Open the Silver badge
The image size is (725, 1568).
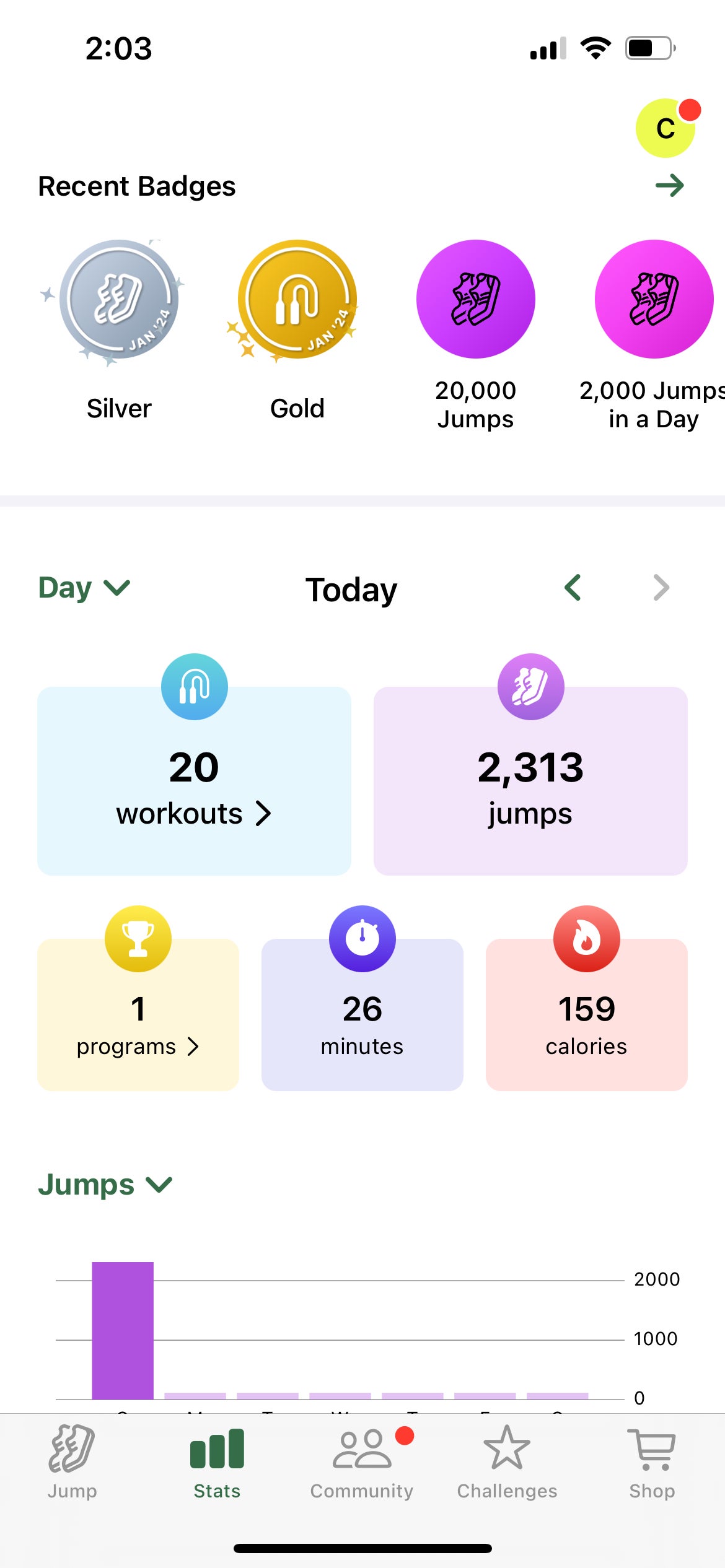coord(119,300)
